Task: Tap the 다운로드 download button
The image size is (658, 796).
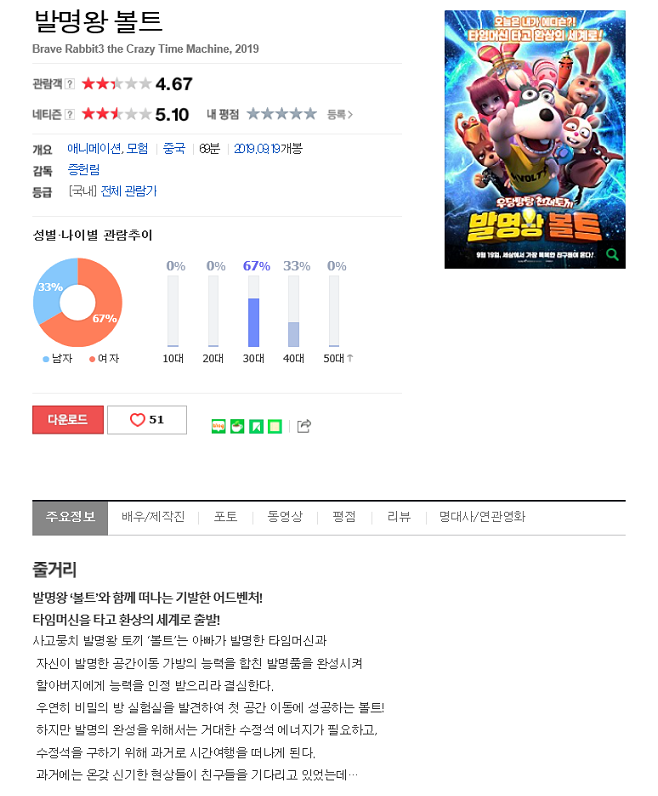Action: (x=68, y=420)
